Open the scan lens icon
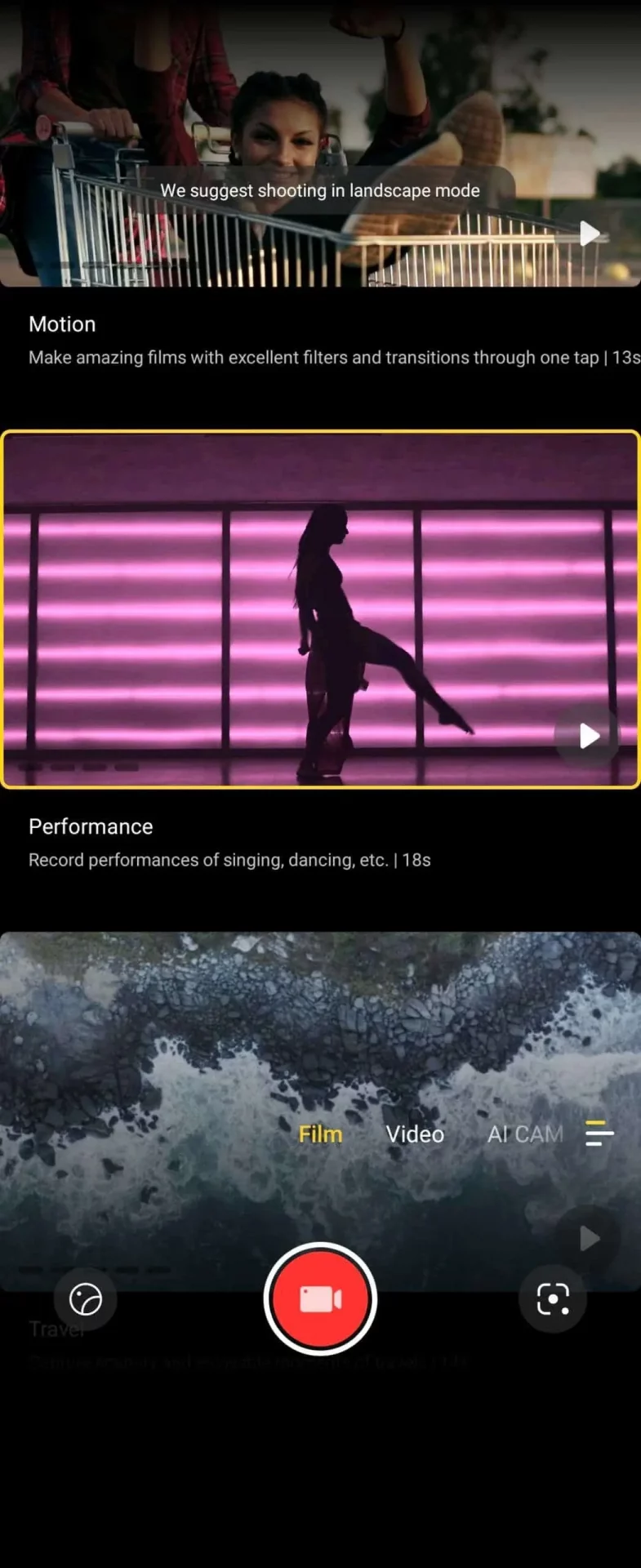This screenshot has width=641, height=1568. (553, 1298)
